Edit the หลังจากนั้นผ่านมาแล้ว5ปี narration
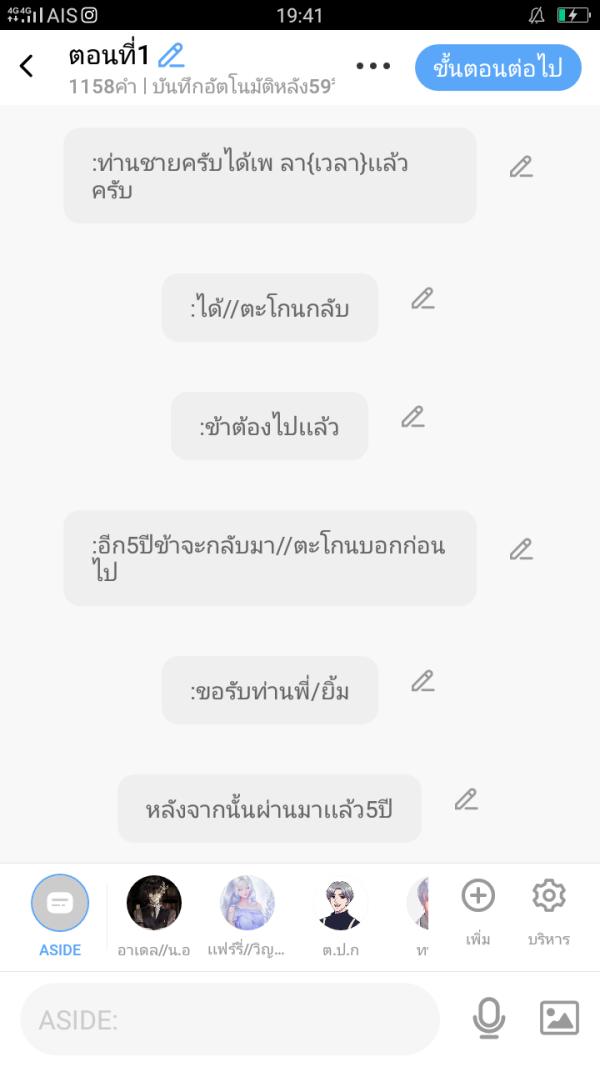600x1067 pixels. pos(466,799)
